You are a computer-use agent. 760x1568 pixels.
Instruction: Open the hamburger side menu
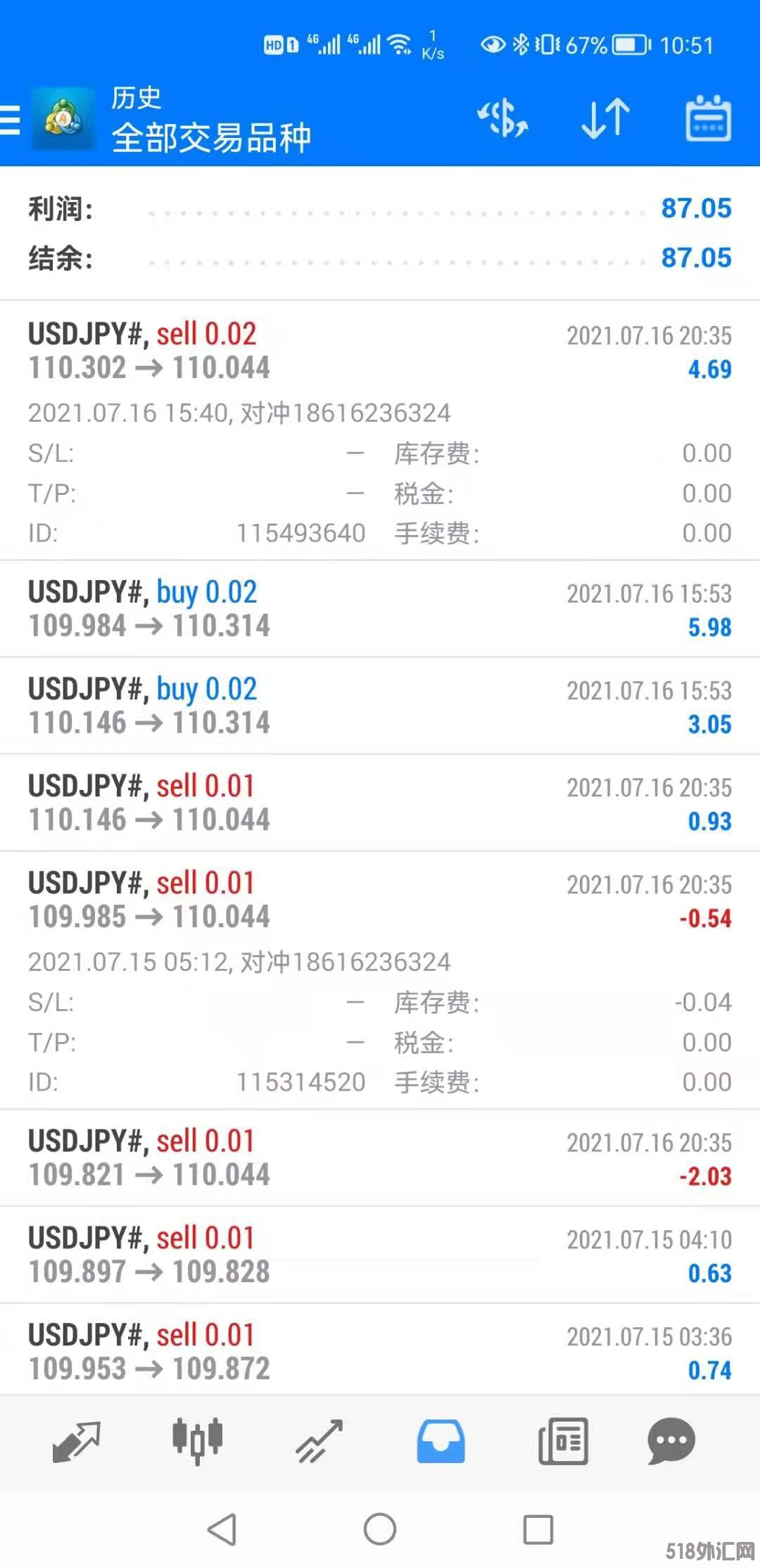(x=10, y=119)
